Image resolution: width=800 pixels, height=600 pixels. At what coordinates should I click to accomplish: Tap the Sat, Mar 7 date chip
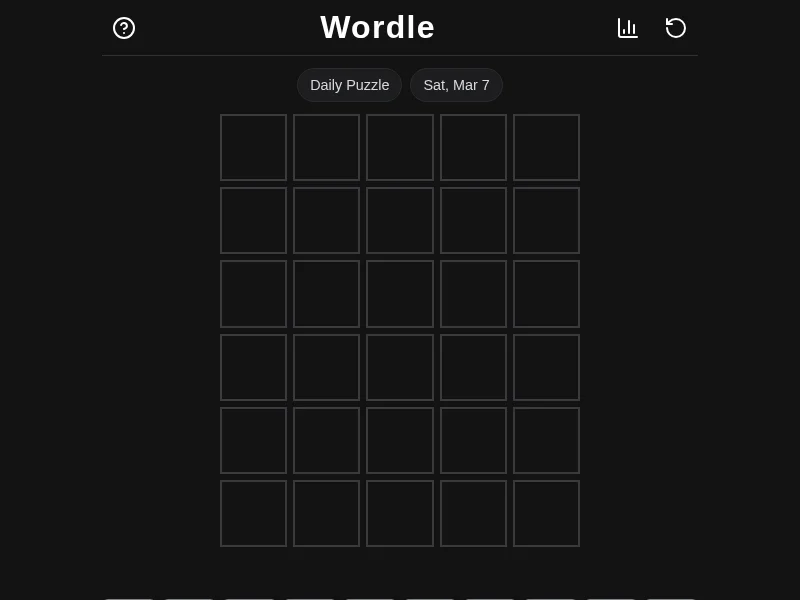tap(456, 85)
